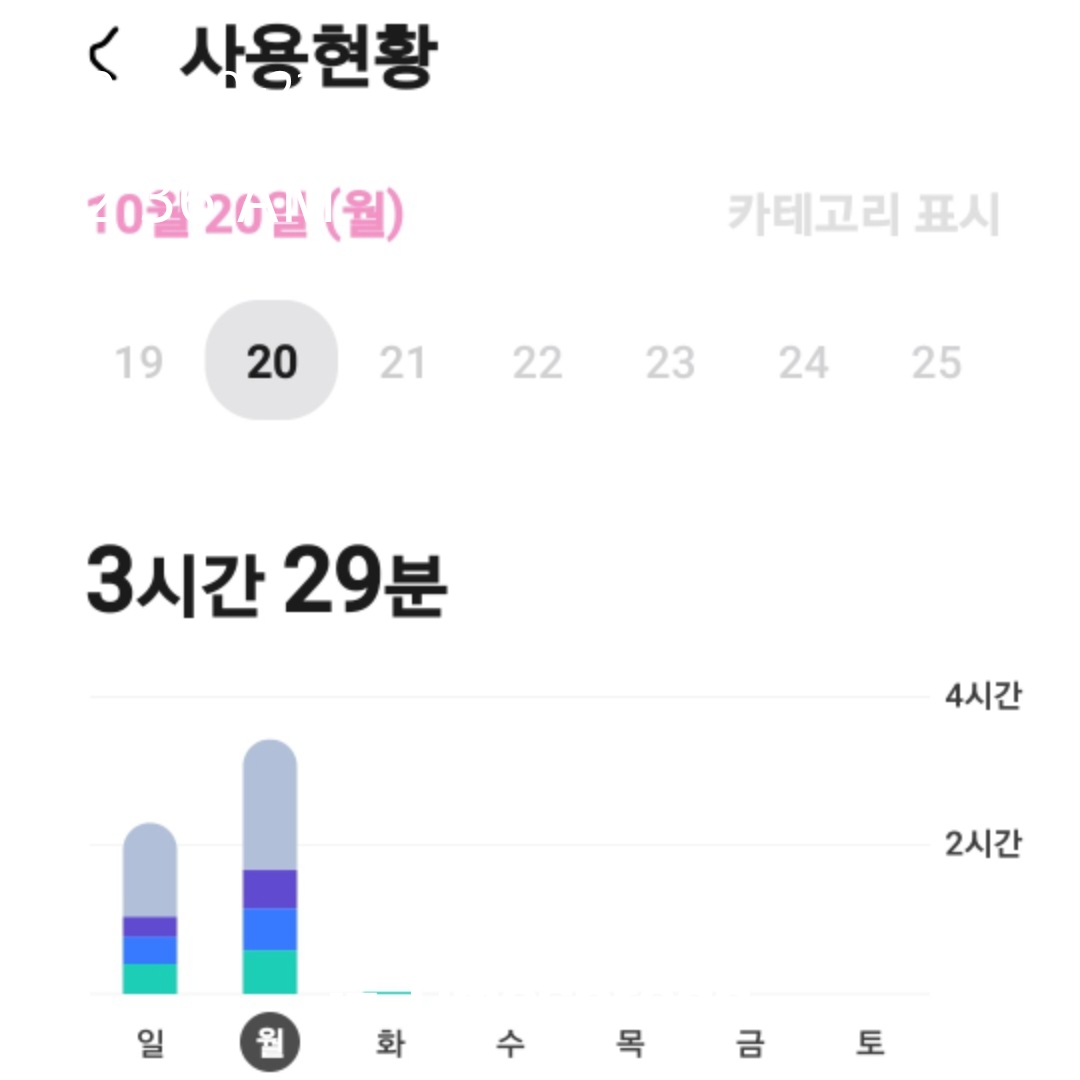The height and width of the screenshot is (1080, 1080).
Task: Choose 화 on the chart axis
Action: [390, 1044]
